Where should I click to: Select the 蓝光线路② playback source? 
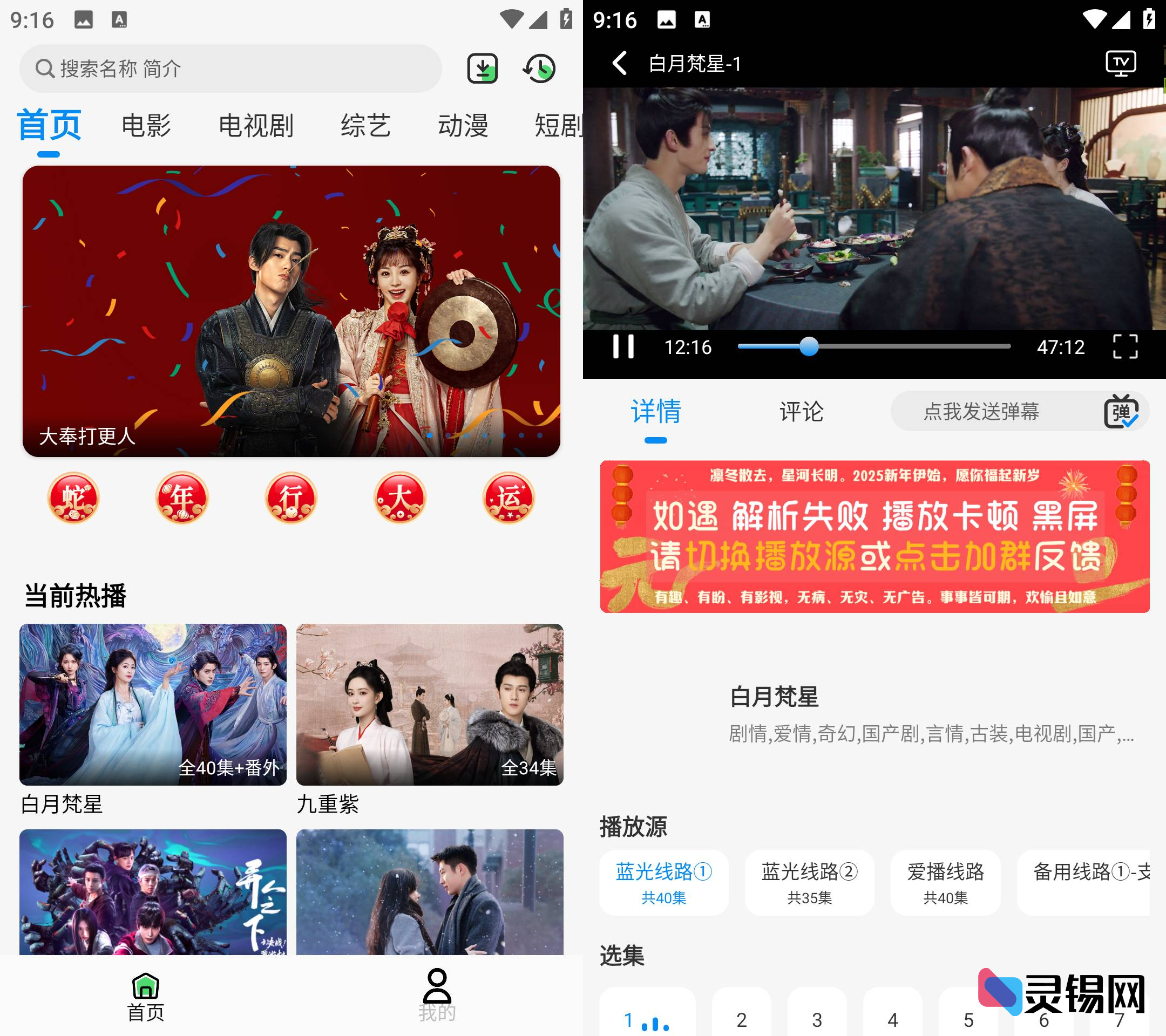(x=809, y=882)
